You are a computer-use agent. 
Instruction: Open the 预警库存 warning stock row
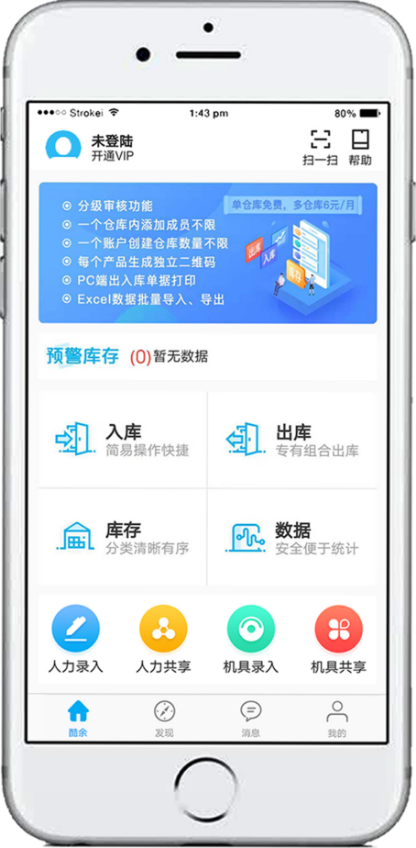tap(208, 357)
